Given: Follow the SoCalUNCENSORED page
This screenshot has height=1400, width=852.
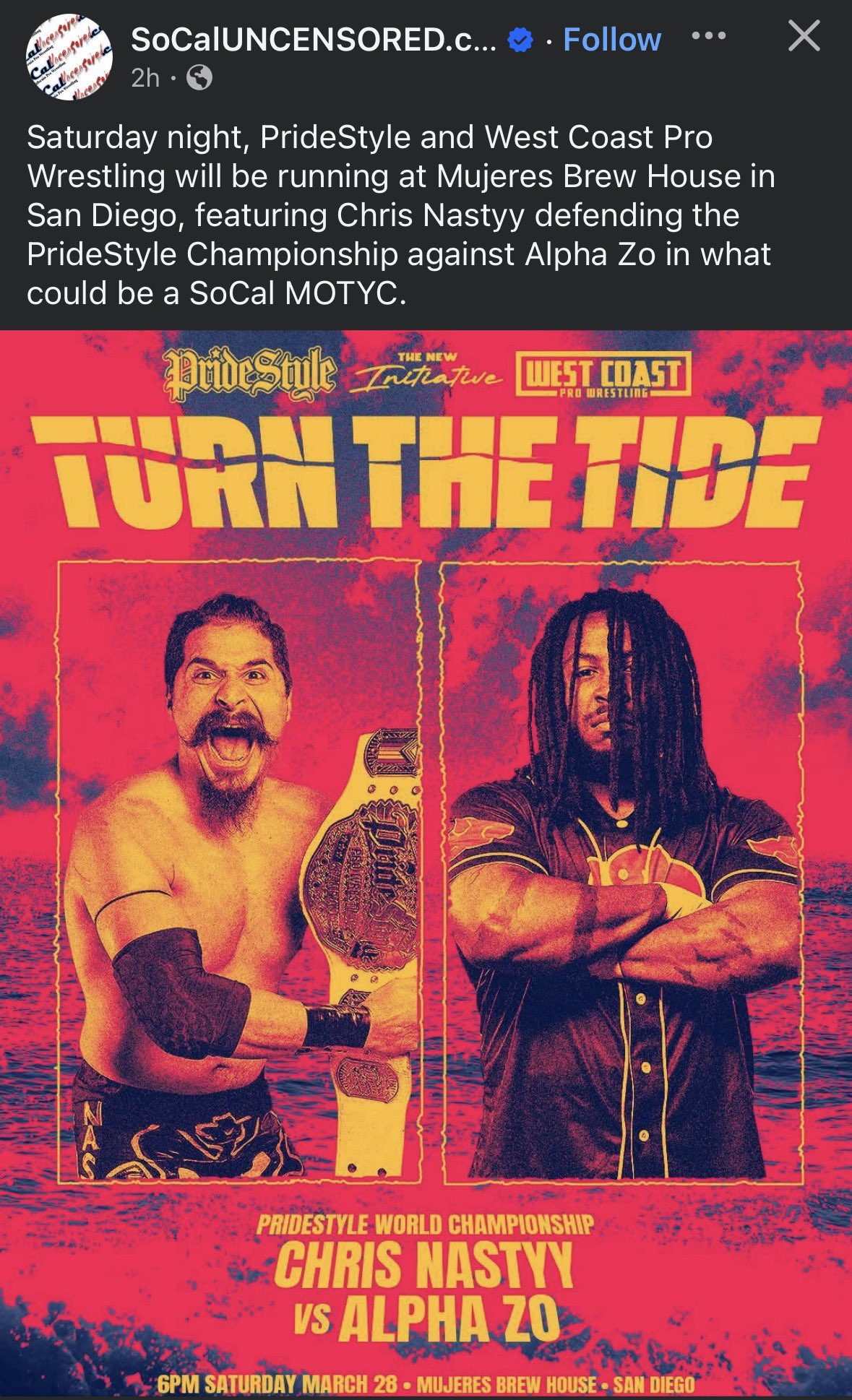Looking at the screenshot, I should pos(611,40).
